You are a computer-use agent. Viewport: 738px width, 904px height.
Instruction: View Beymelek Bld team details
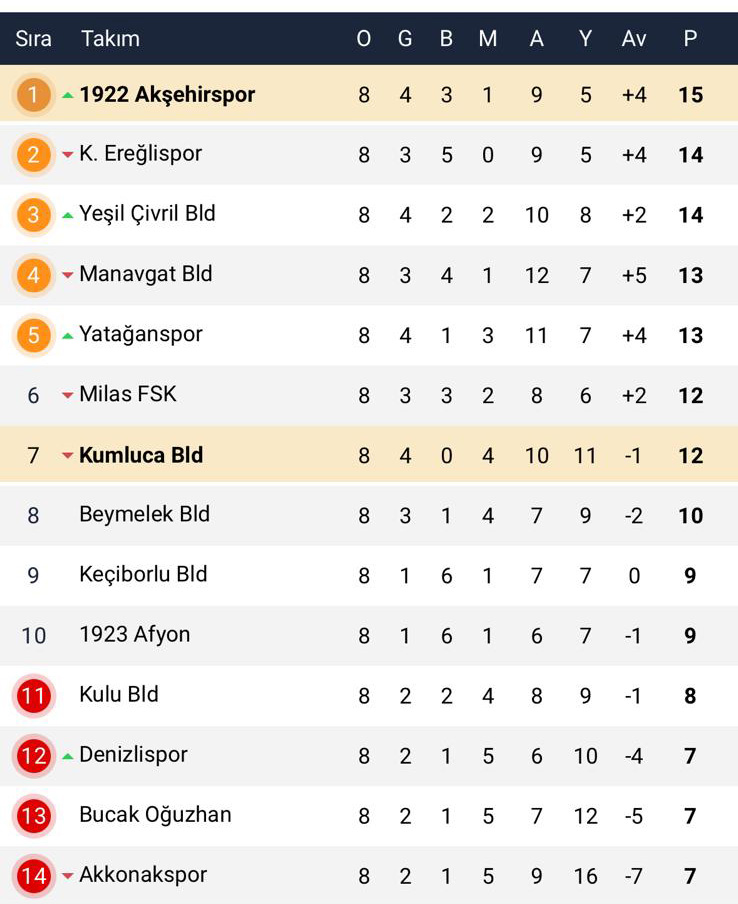coord(145,515)
